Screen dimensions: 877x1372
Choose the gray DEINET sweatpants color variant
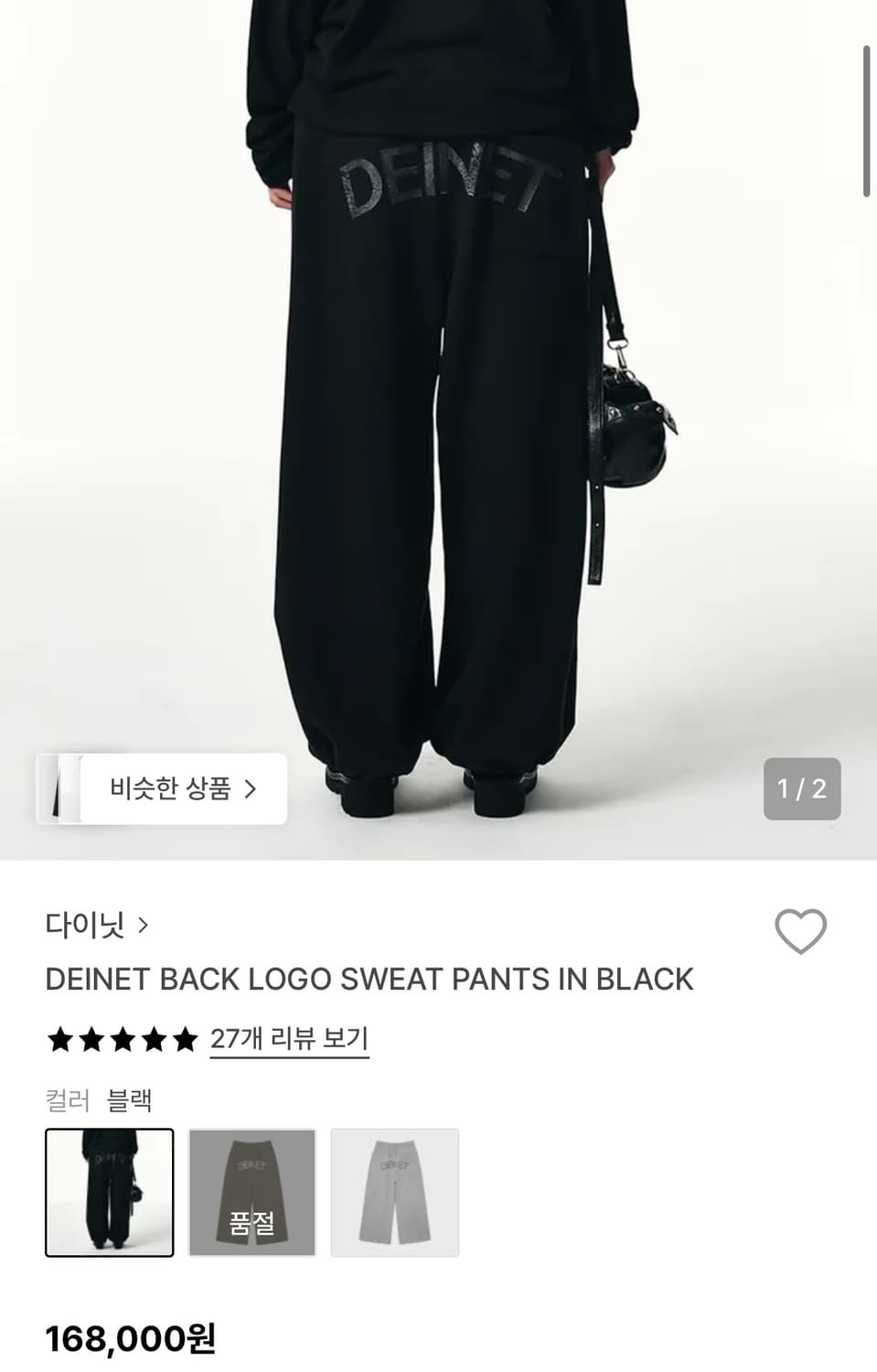click(x=395, y=1193)
